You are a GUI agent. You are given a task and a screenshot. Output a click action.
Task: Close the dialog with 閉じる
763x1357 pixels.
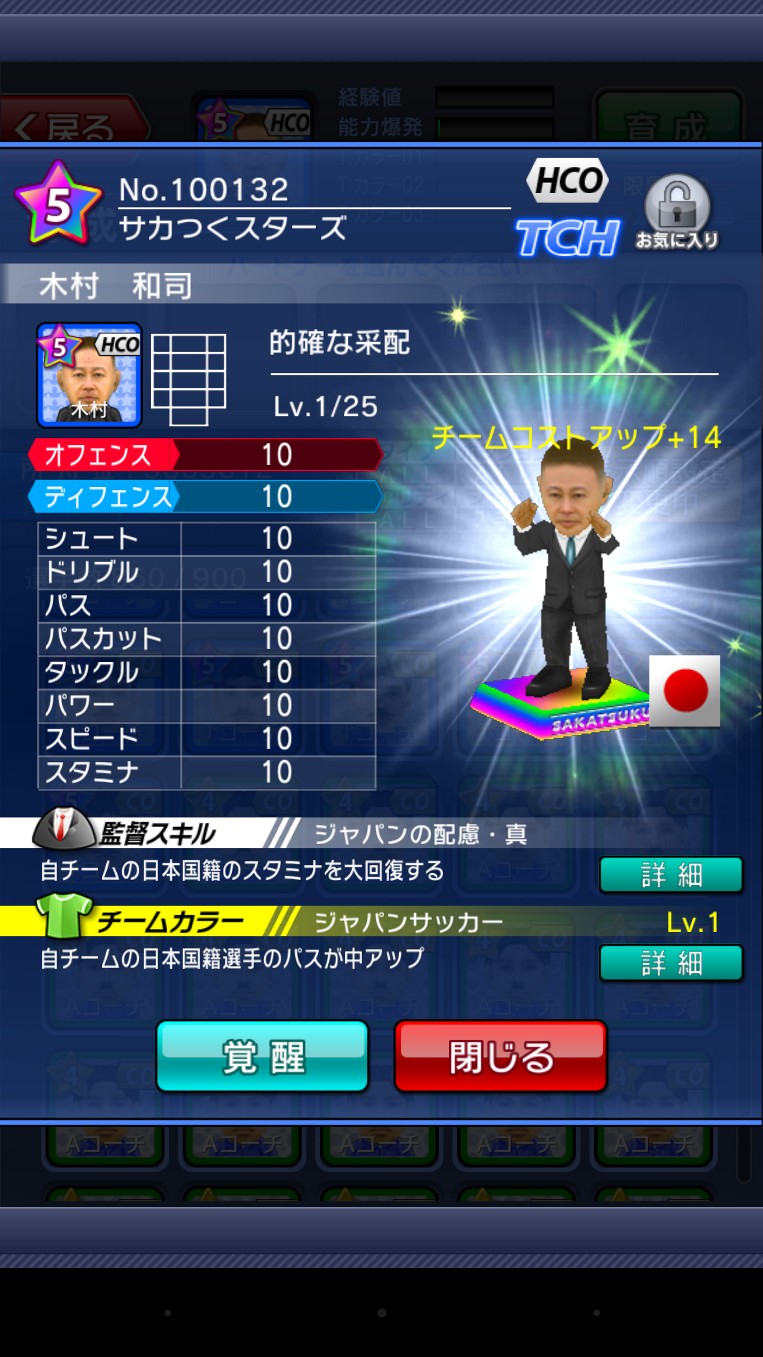coord(500,1057)
